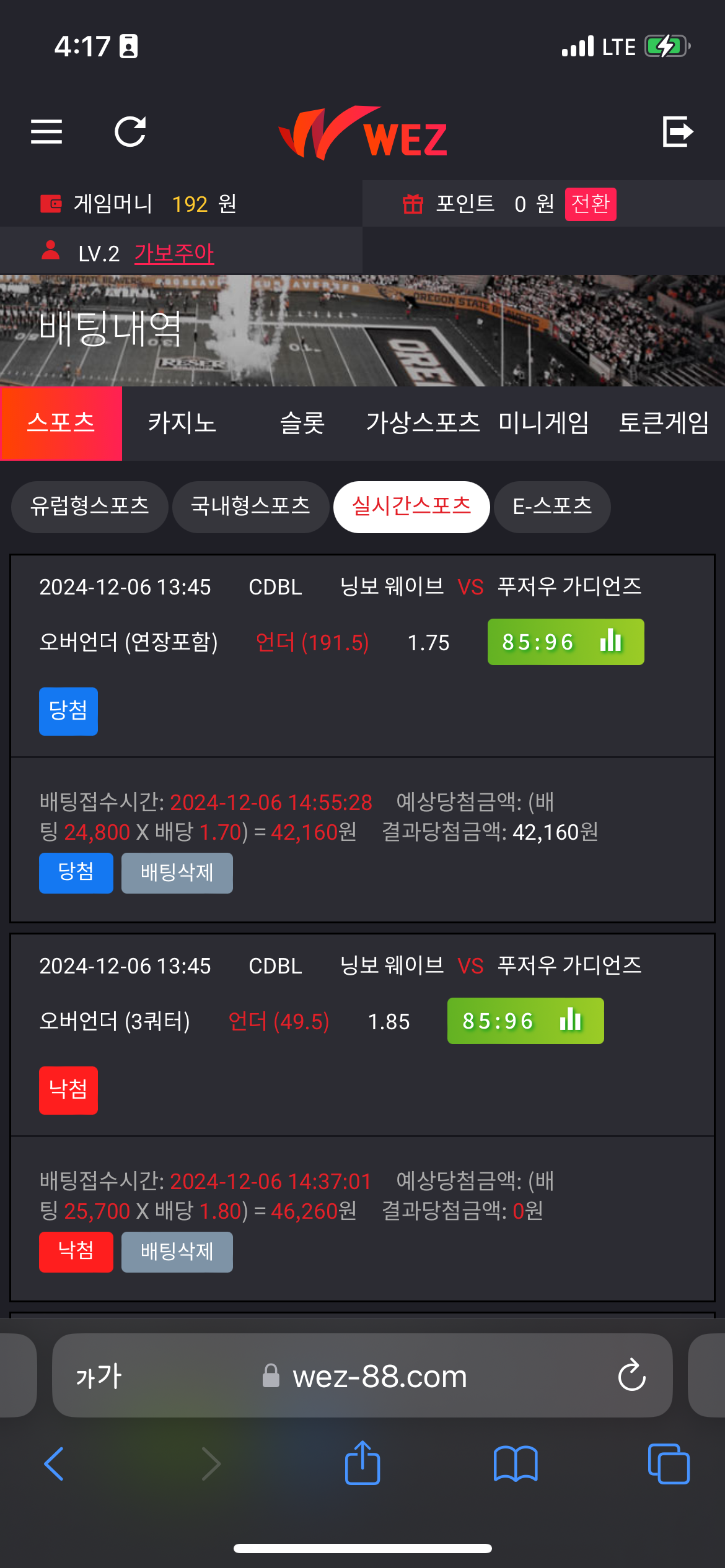Select the 유럽형스포츠 filter chip
This screenshot has height=1568, width=725.
click(90, 507)
